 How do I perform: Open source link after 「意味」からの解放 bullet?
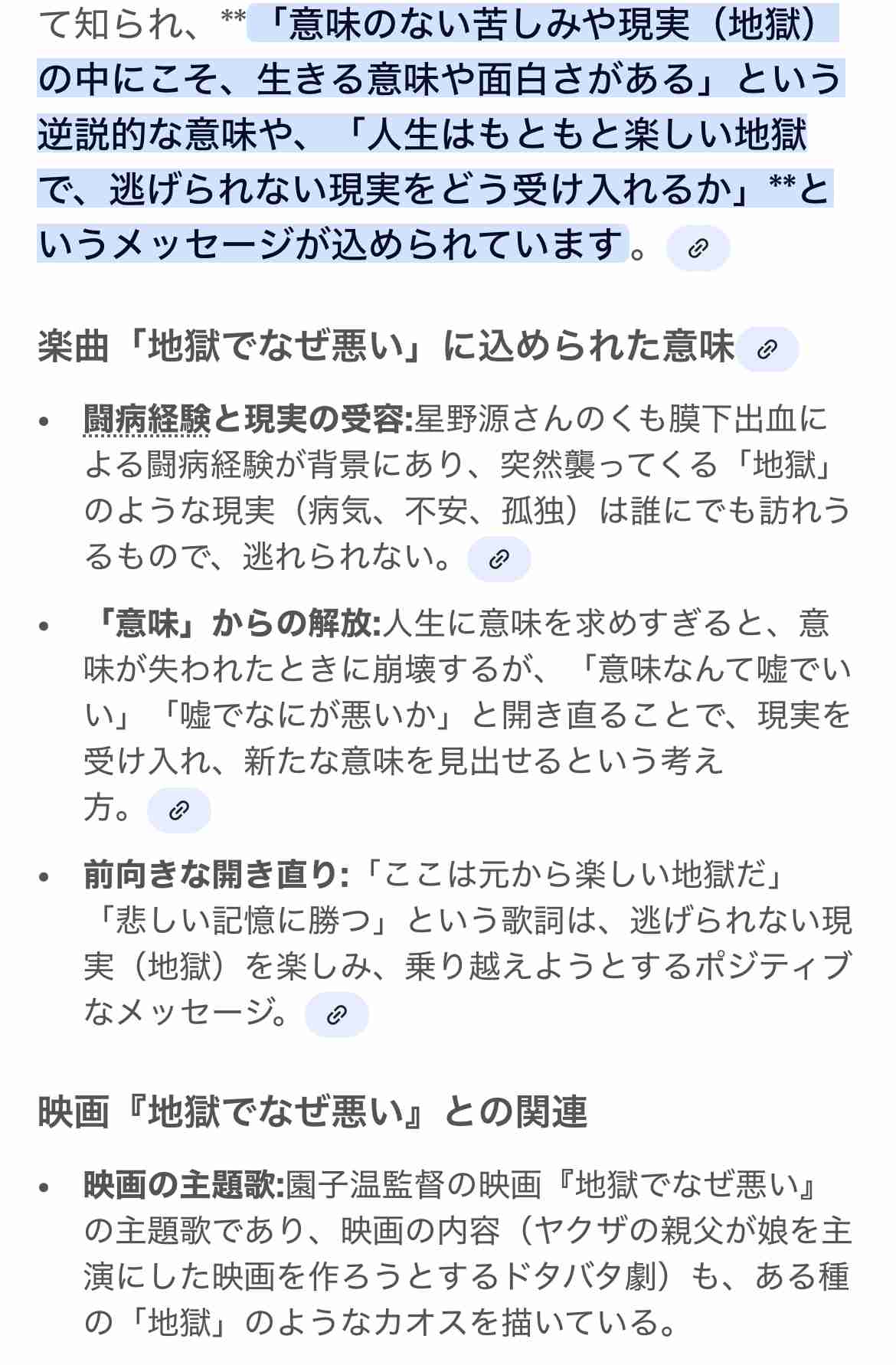click(x=178, y=810)
